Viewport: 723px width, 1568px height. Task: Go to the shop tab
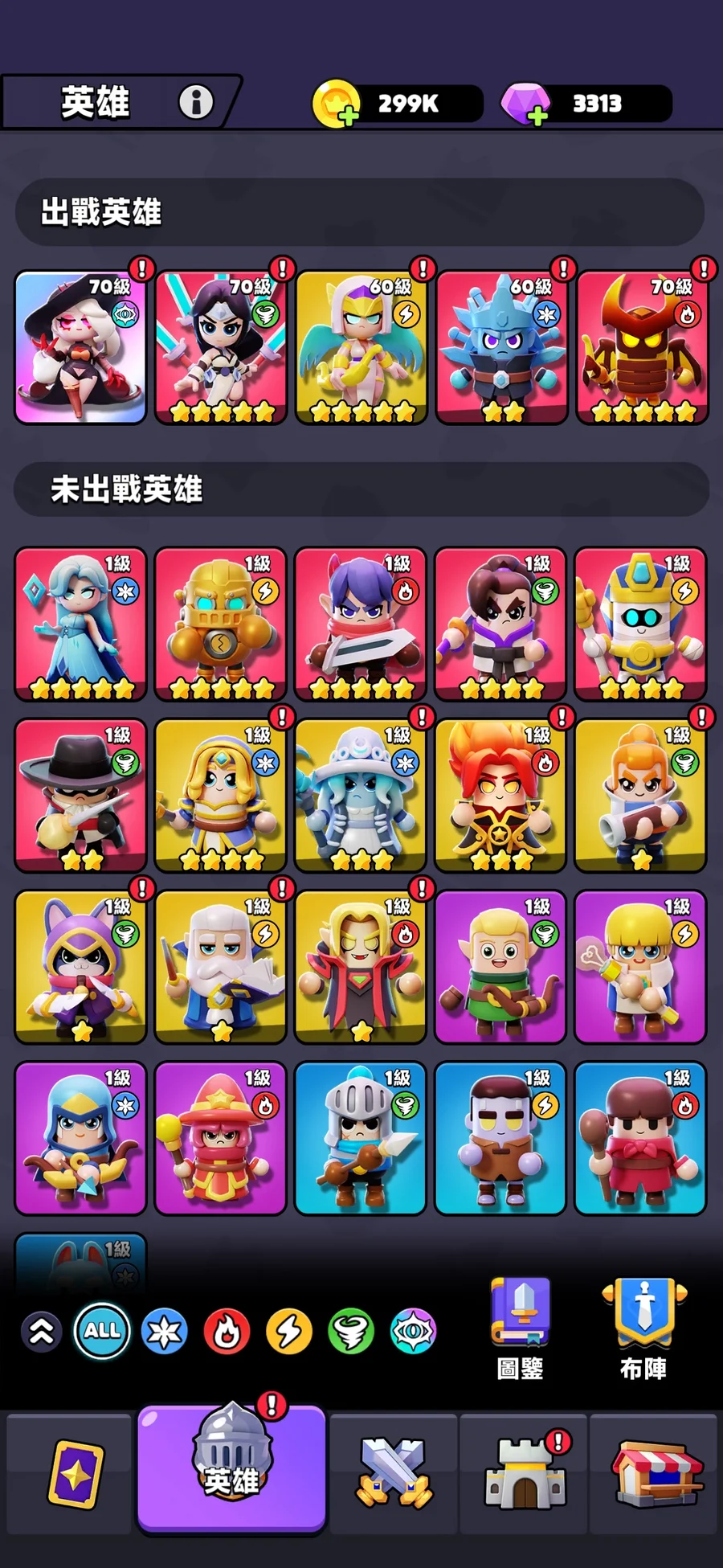(x=654, y=1474)
